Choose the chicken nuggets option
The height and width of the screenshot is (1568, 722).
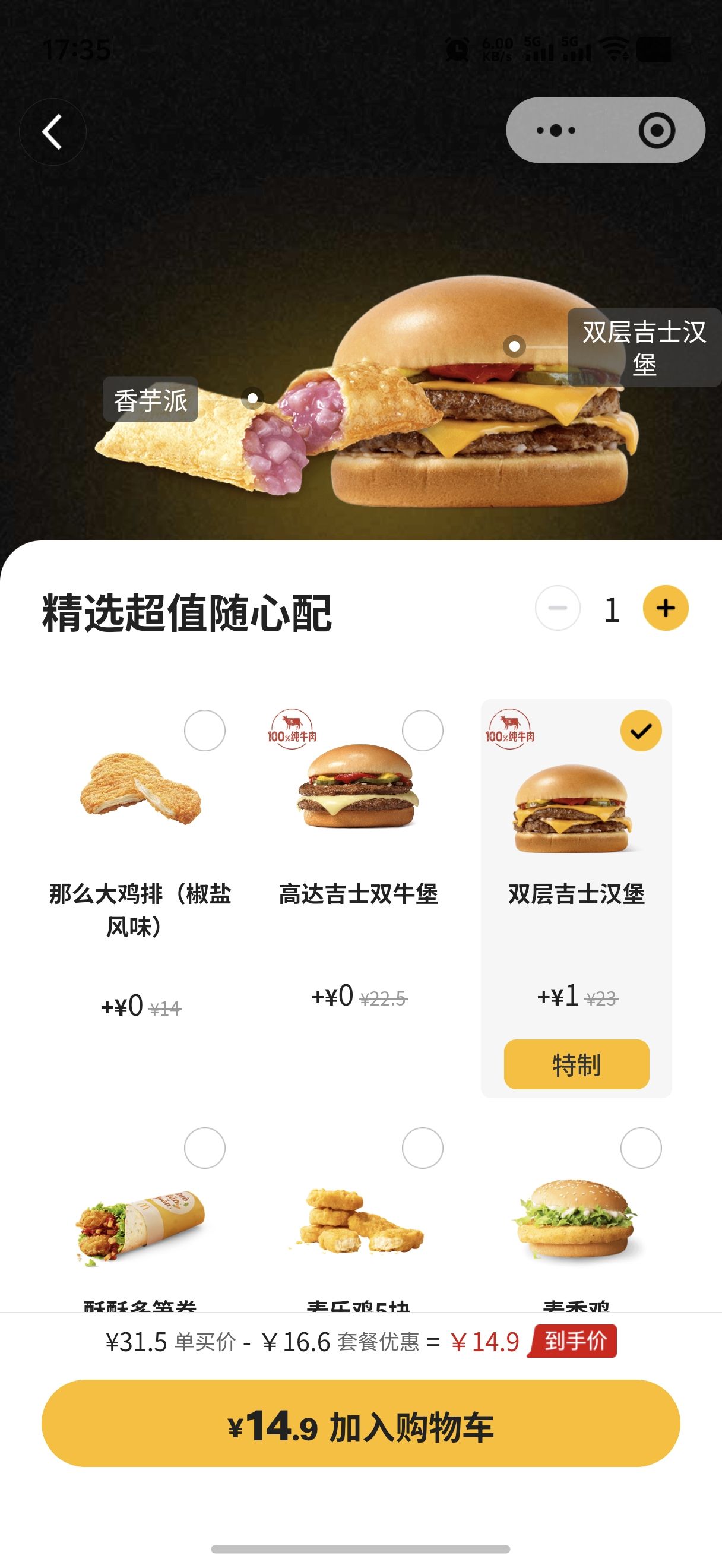pyautogui.click(x=422, y=1148)
